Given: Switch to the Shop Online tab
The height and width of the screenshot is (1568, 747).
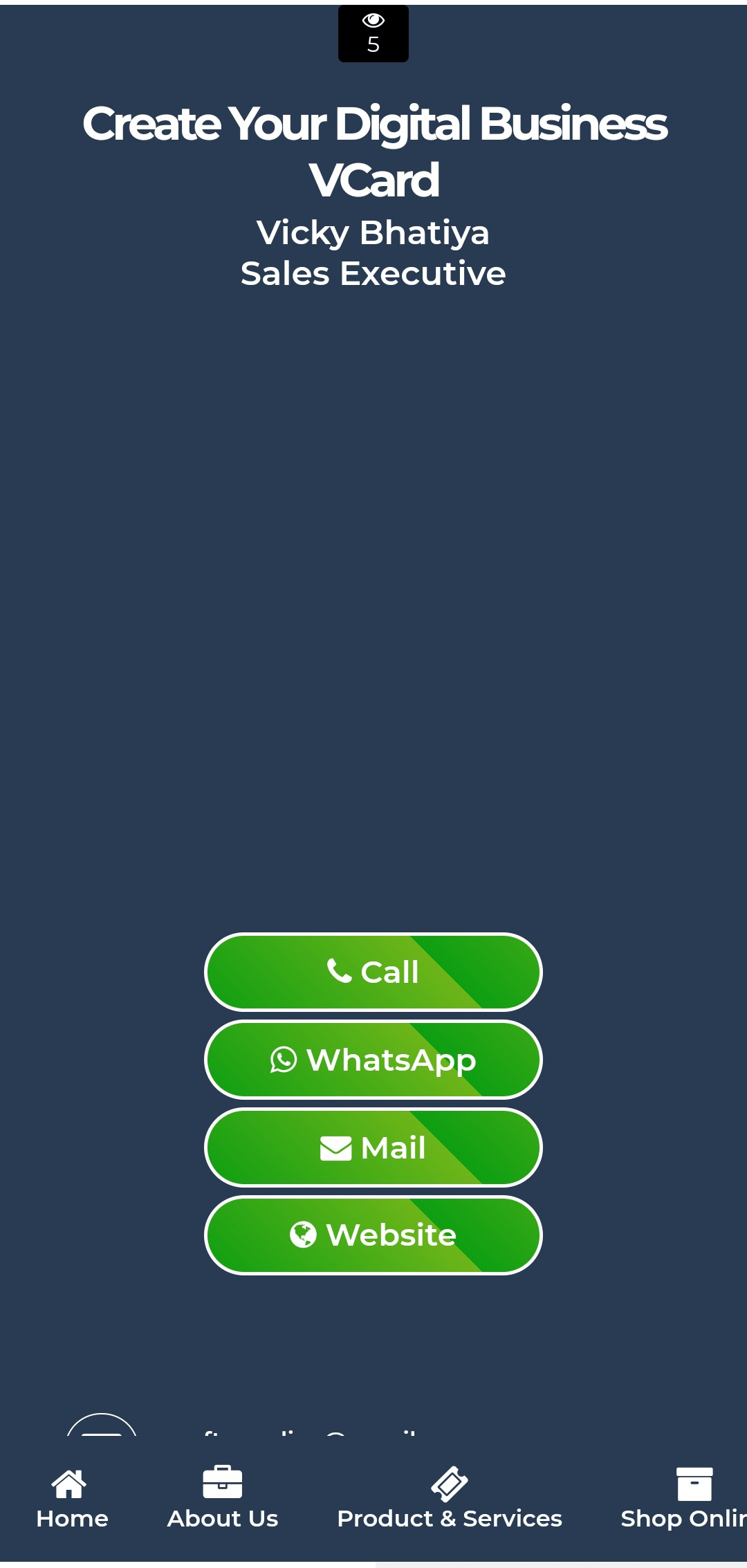Looking at the screenshot, I should (x=685, y=1498).
